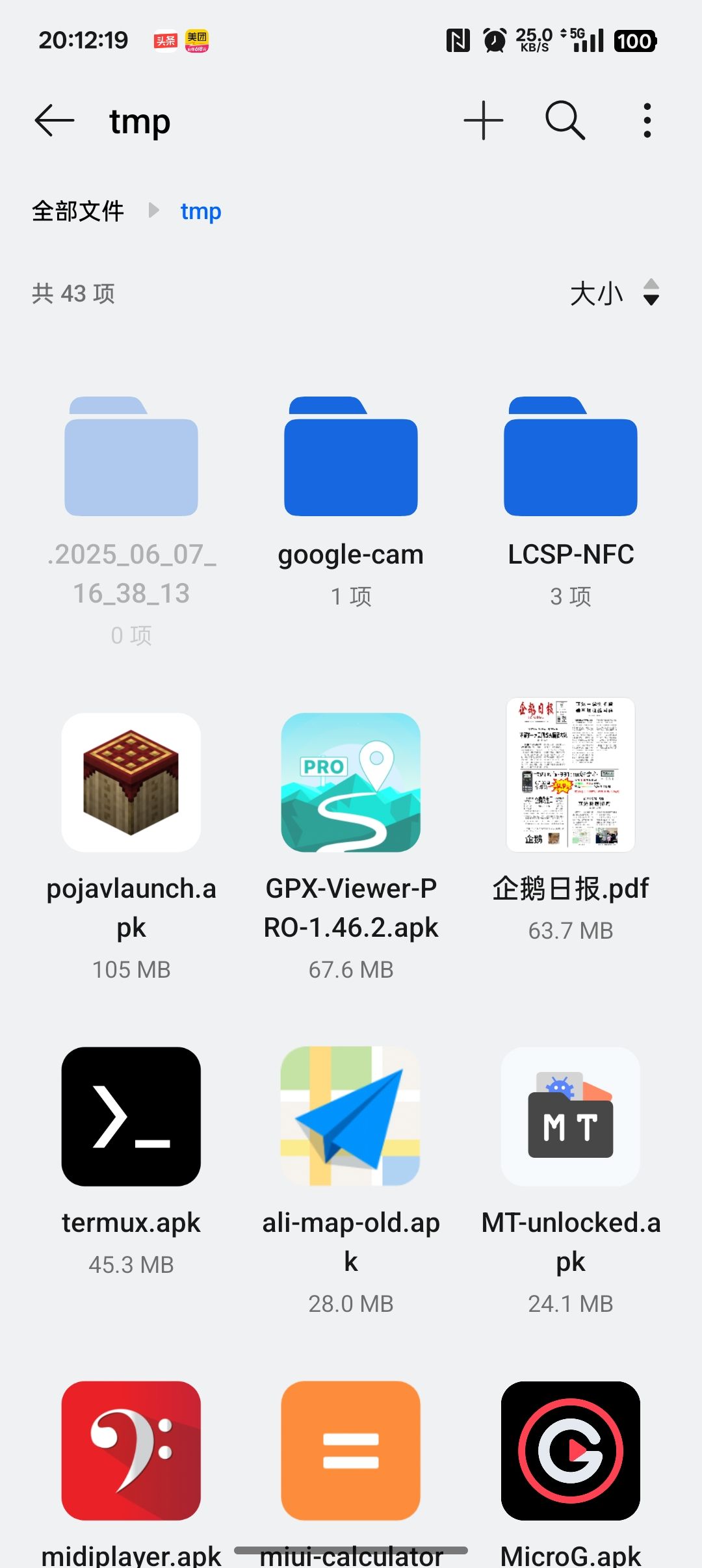The height and width of the screenshot is (1568, 702).
Task: Go back from the tmp folder
Action: 55,121
